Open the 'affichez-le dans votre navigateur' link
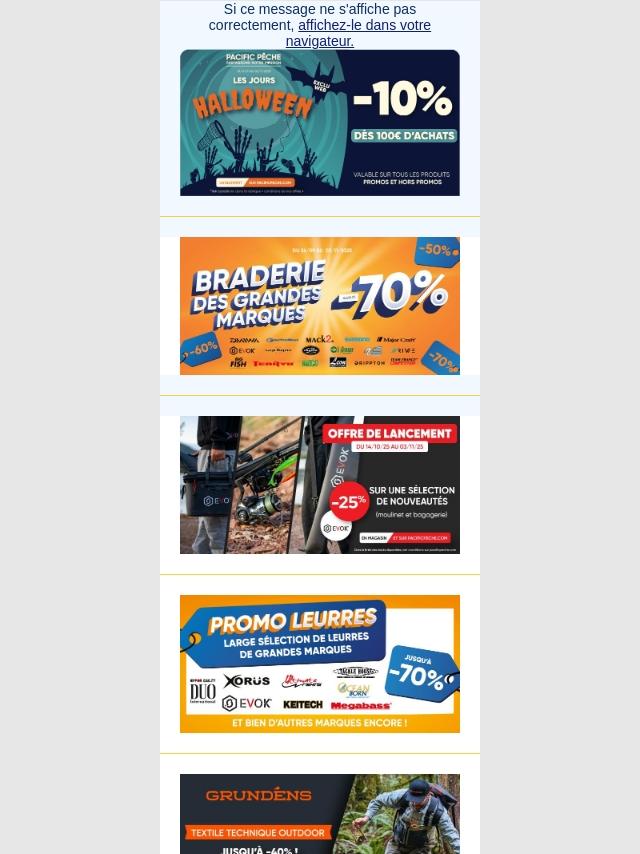 (364, 25)
